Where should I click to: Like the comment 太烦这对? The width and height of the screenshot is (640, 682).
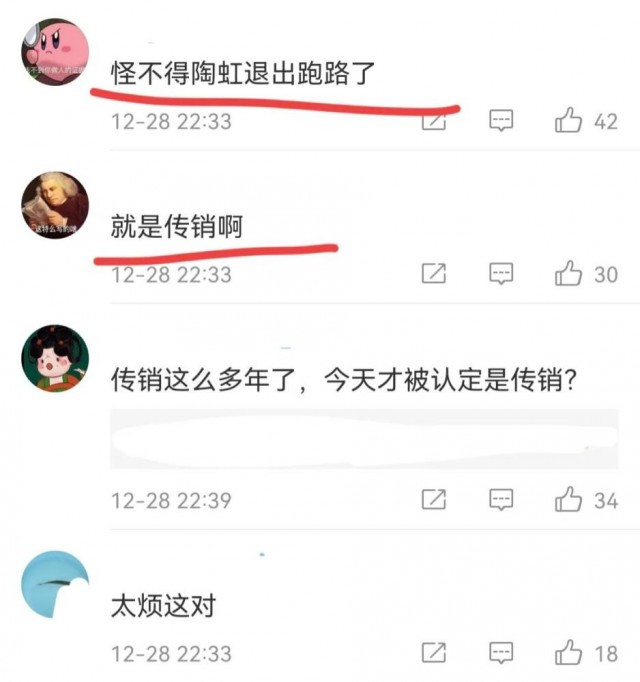click(x=569, y=653)
